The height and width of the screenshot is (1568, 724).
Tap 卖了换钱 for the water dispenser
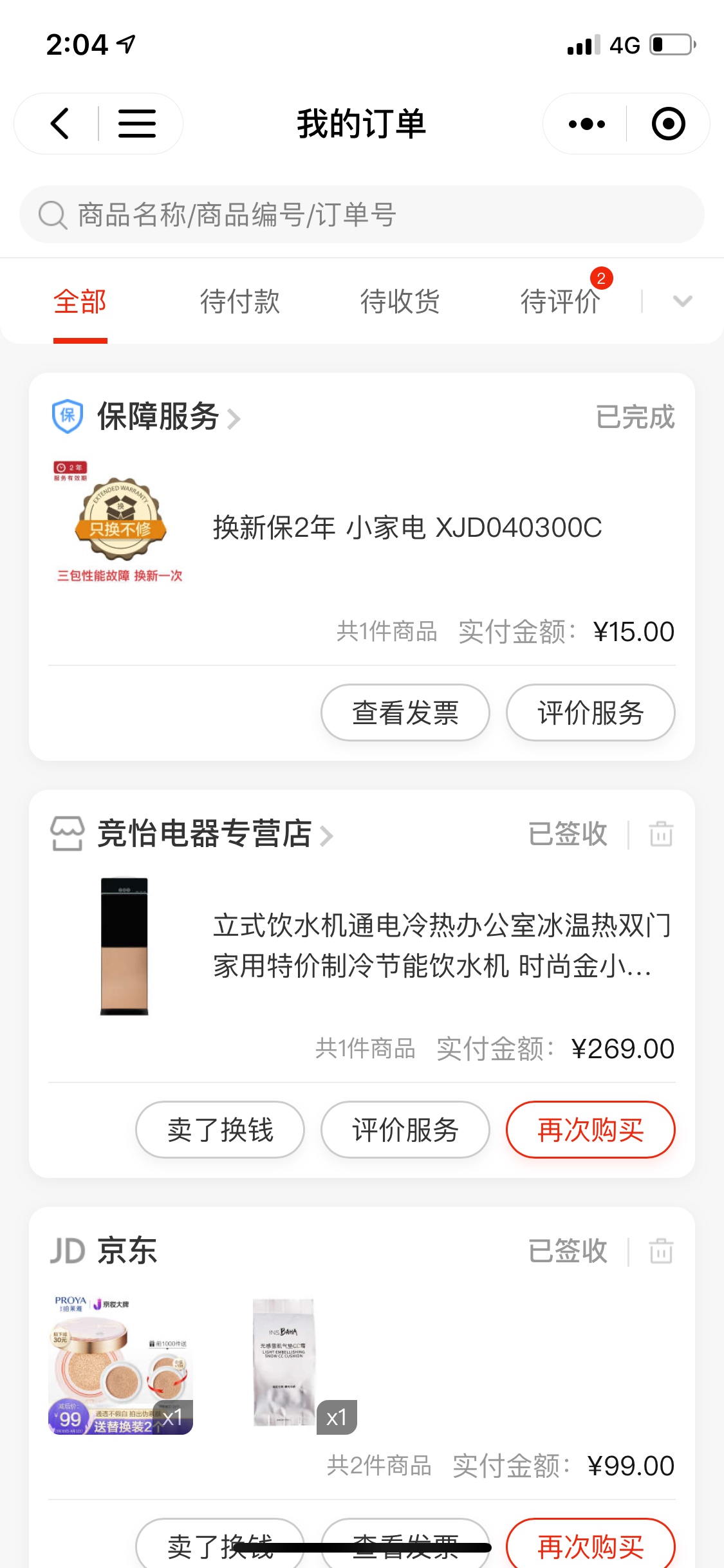pos(220,1130)
